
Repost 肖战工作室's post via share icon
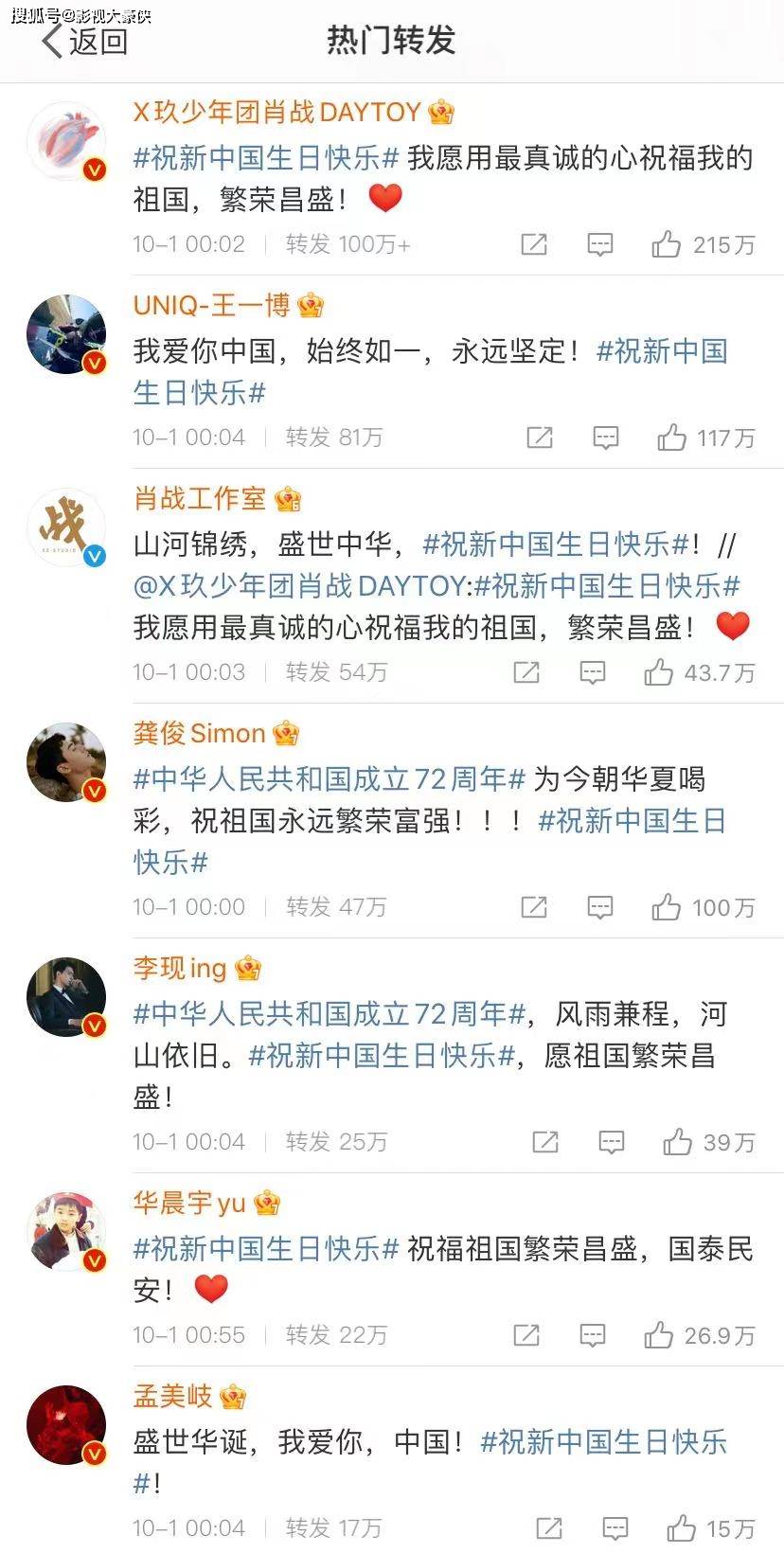tap(526, 672)
